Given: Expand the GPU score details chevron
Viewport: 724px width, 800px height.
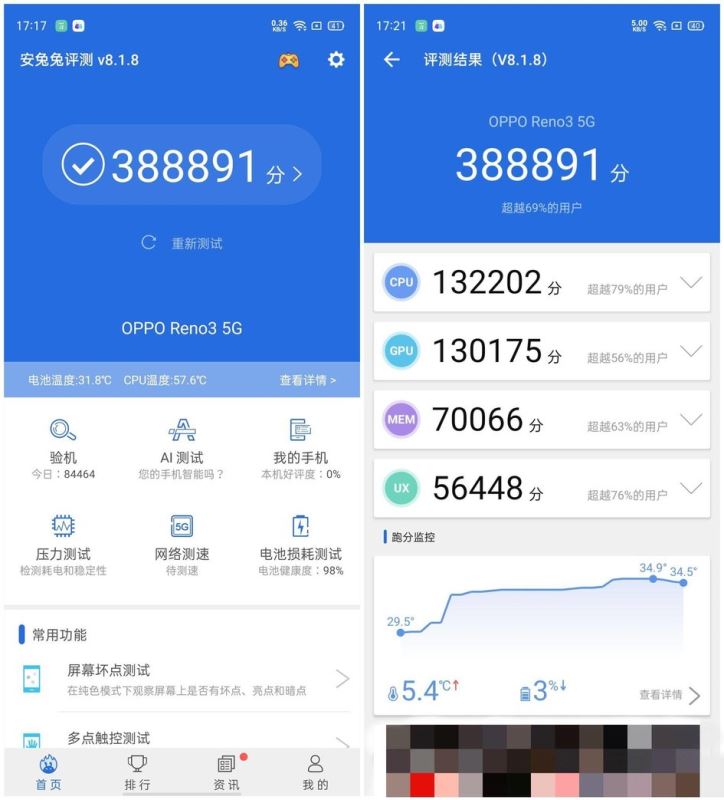Looking at the screenshot, I should pyautogui.click(x=692, y=351).
